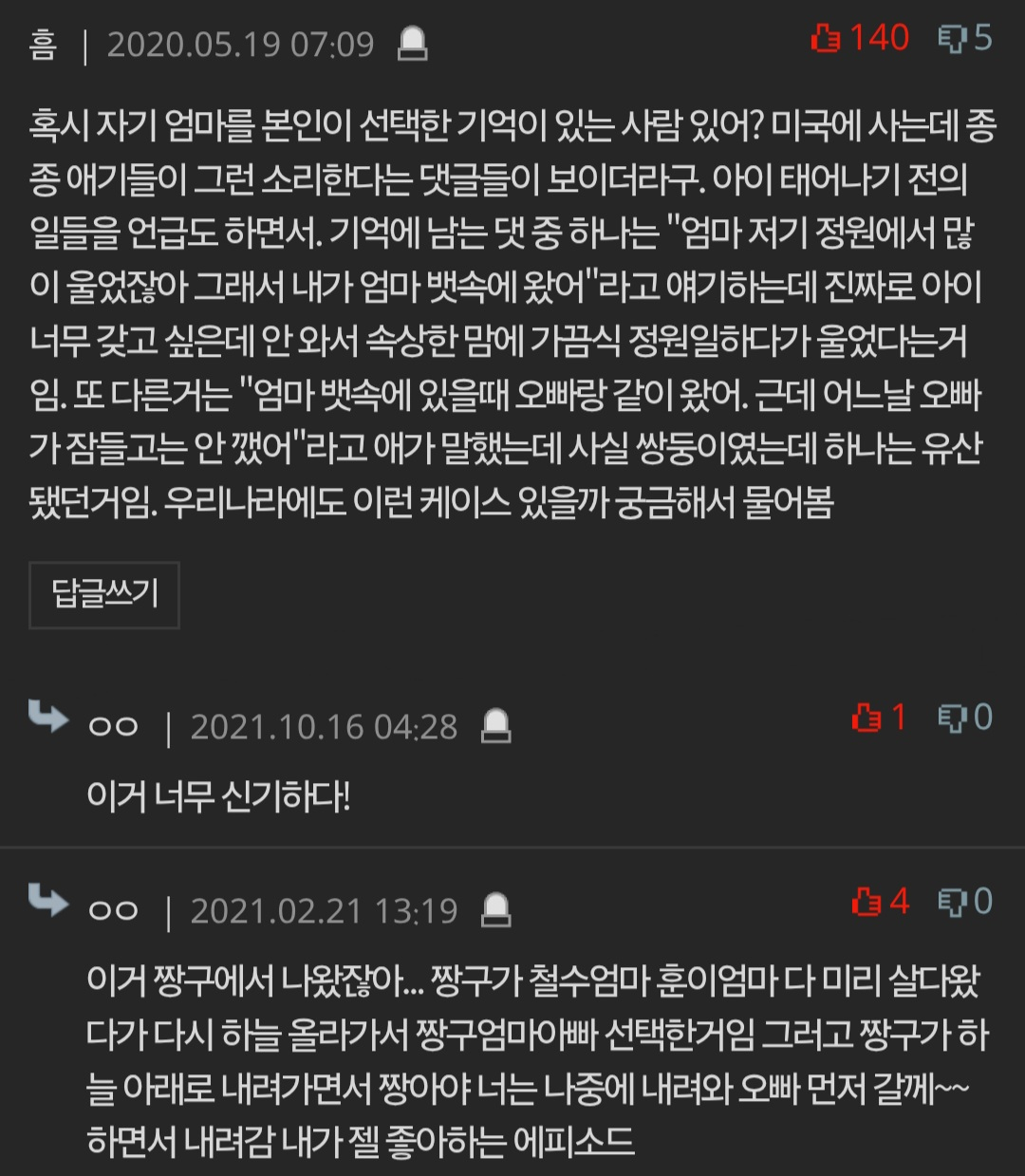Select the comment timestamp 2021.10.16 04:28
Screen dimensions: 1025x1176
(x=327, y=725)
